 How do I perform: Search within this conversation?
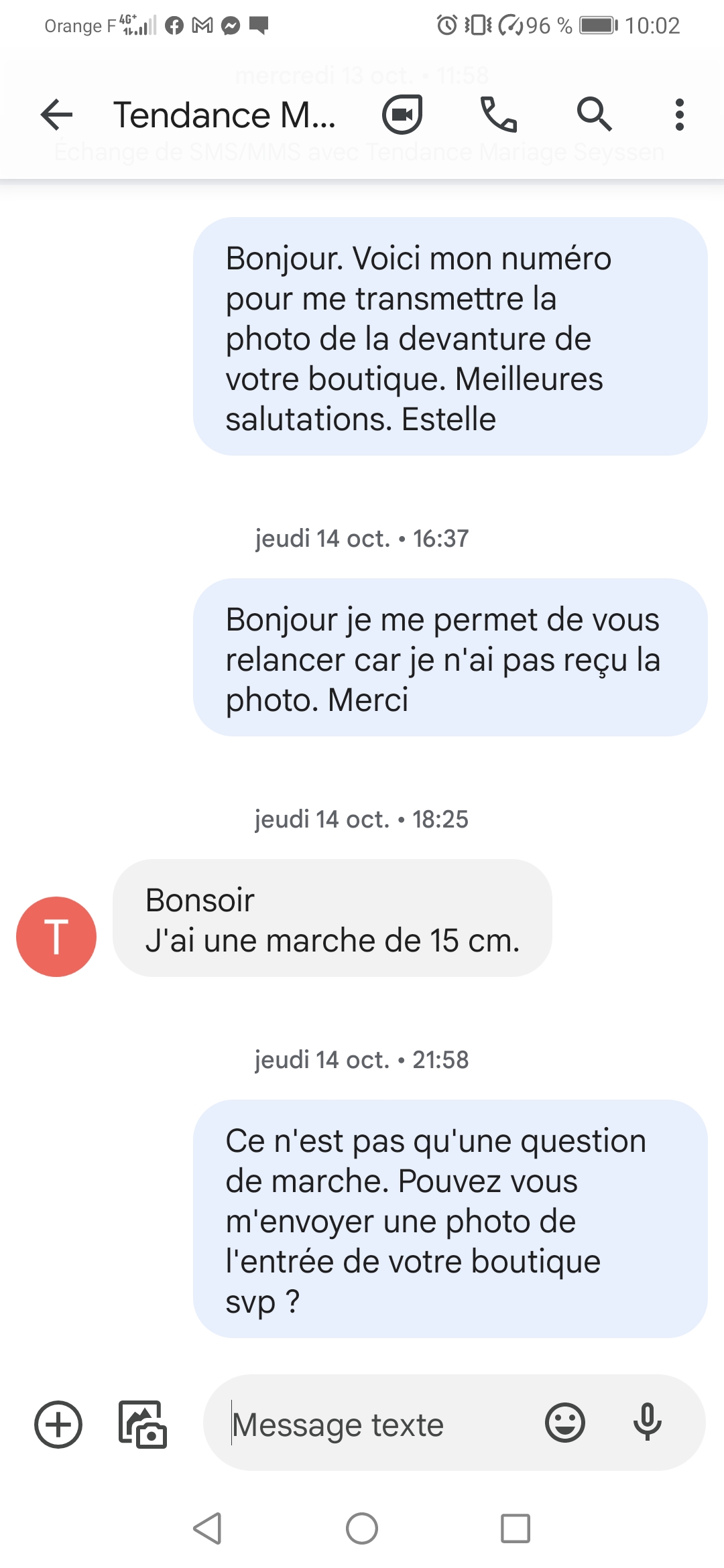coord(594,115)
